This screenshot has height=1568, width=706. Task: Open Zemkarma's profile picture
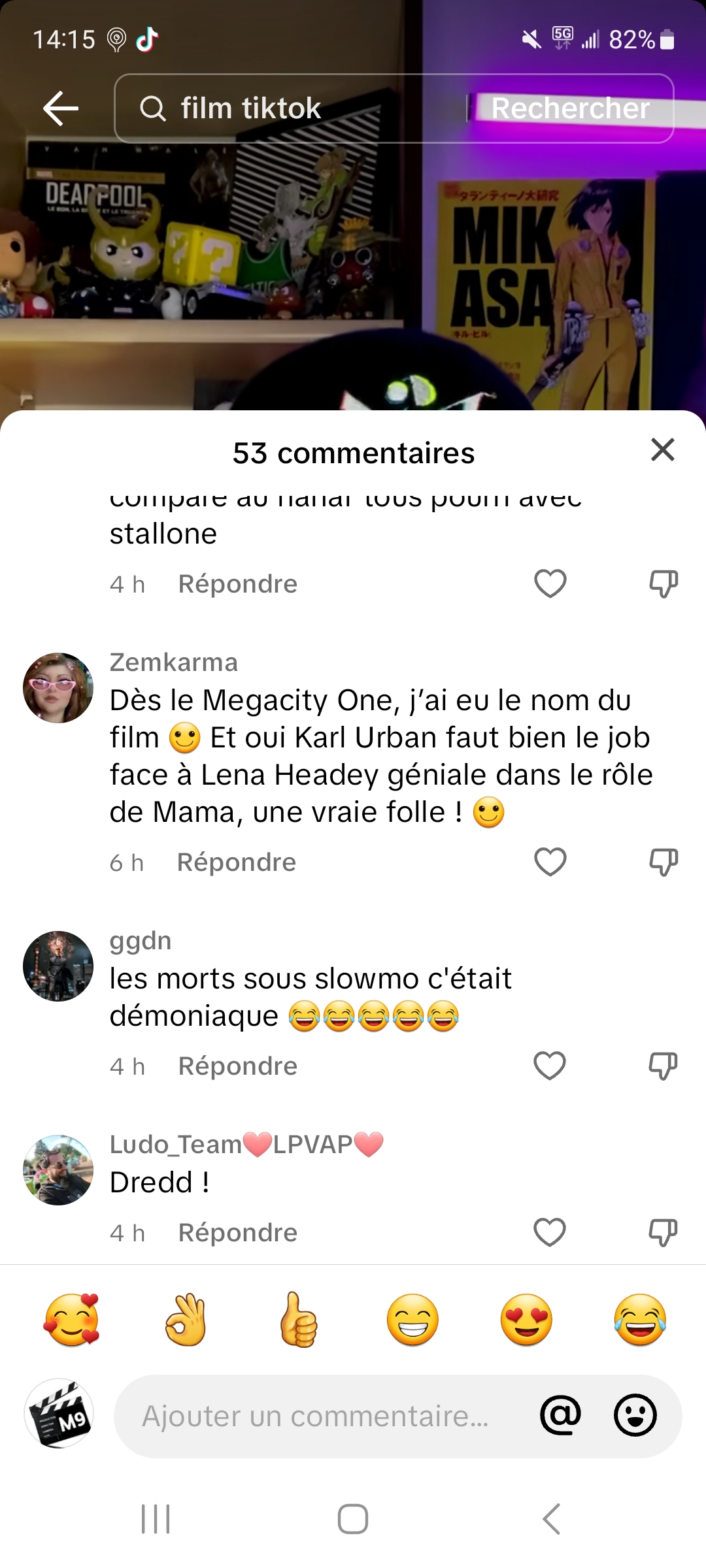tap(58, 688)
